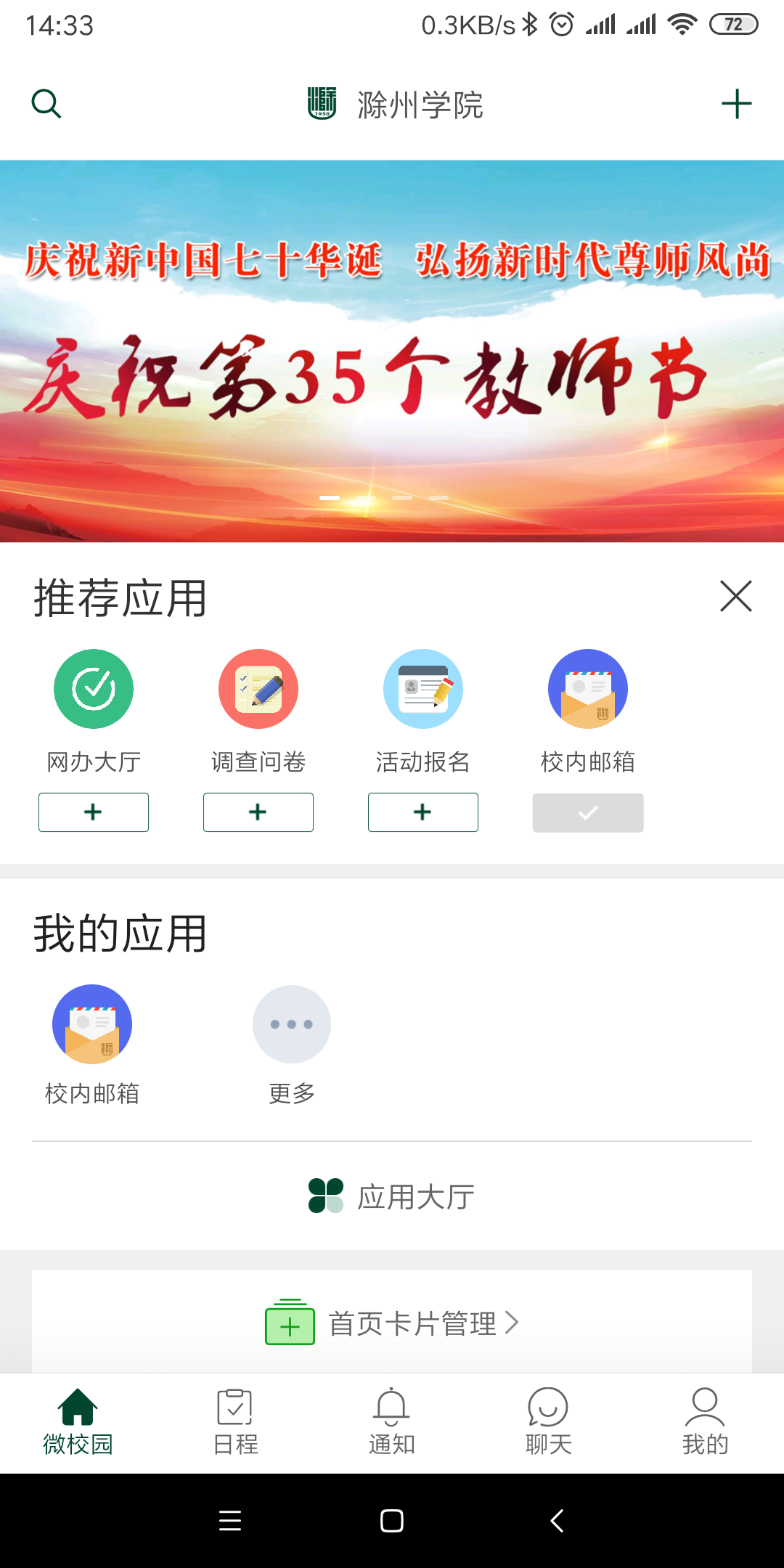Open the 网办大厅 recommended app
The height and width of the screenshot is (1568, 784).
(94, 689)
